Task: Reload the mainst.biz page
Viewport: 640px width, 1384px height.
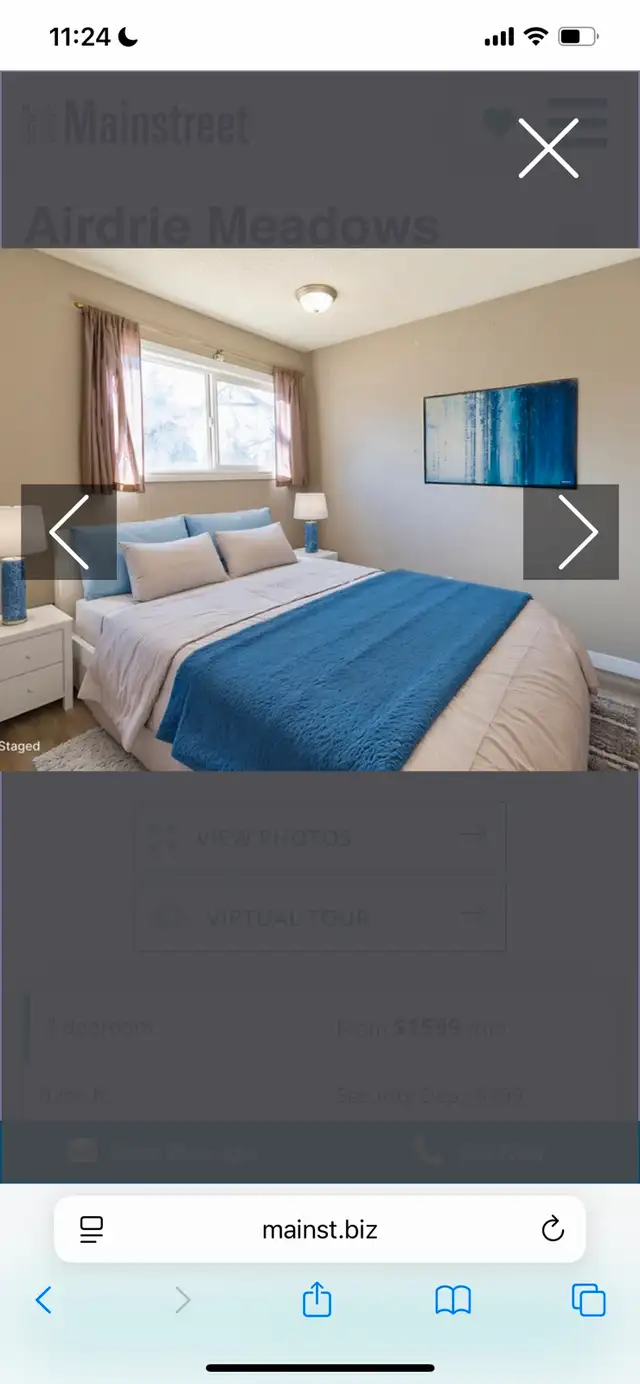Action: coord(553,1229)
